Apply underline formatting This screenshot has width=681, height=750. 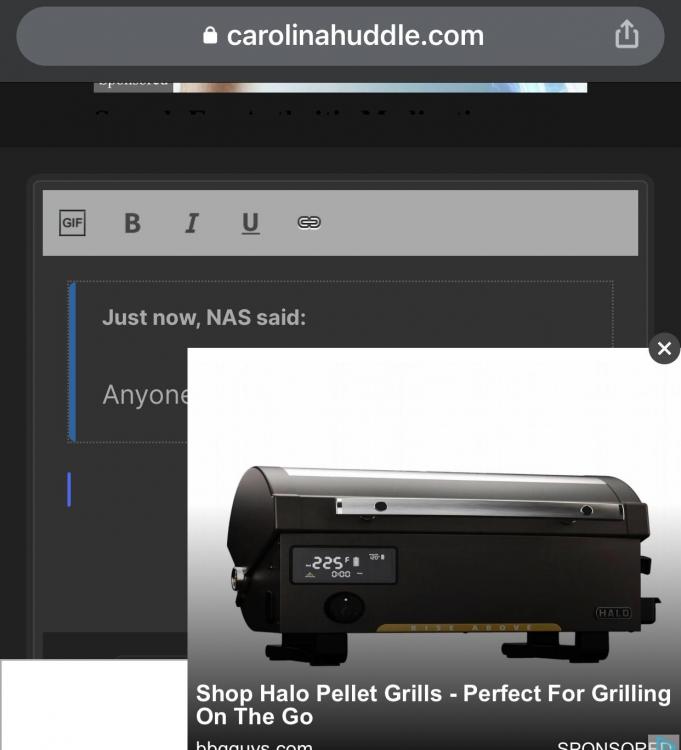[x=250, y=223]
